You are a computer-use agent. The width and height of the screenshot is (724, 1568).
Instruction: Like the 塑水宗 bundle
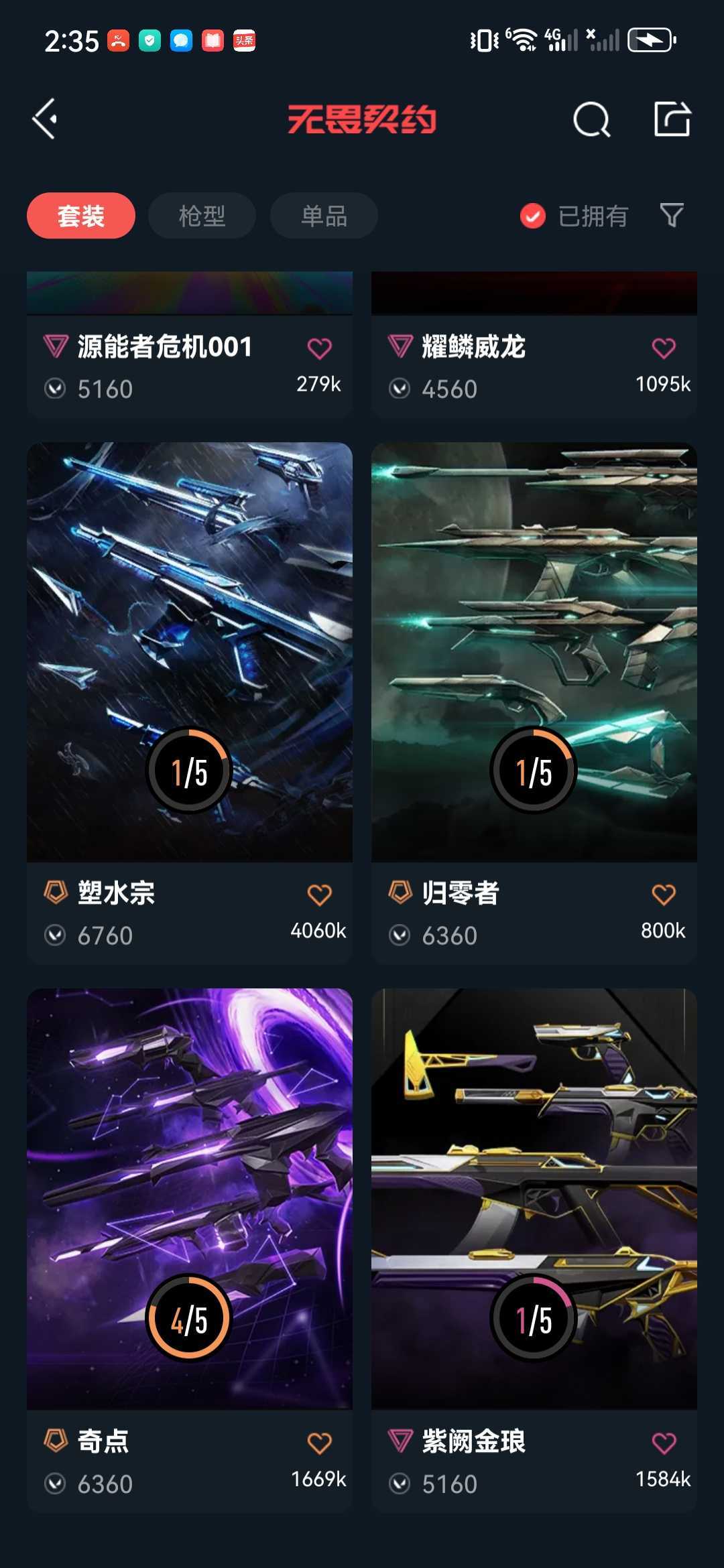coord(320,895)
